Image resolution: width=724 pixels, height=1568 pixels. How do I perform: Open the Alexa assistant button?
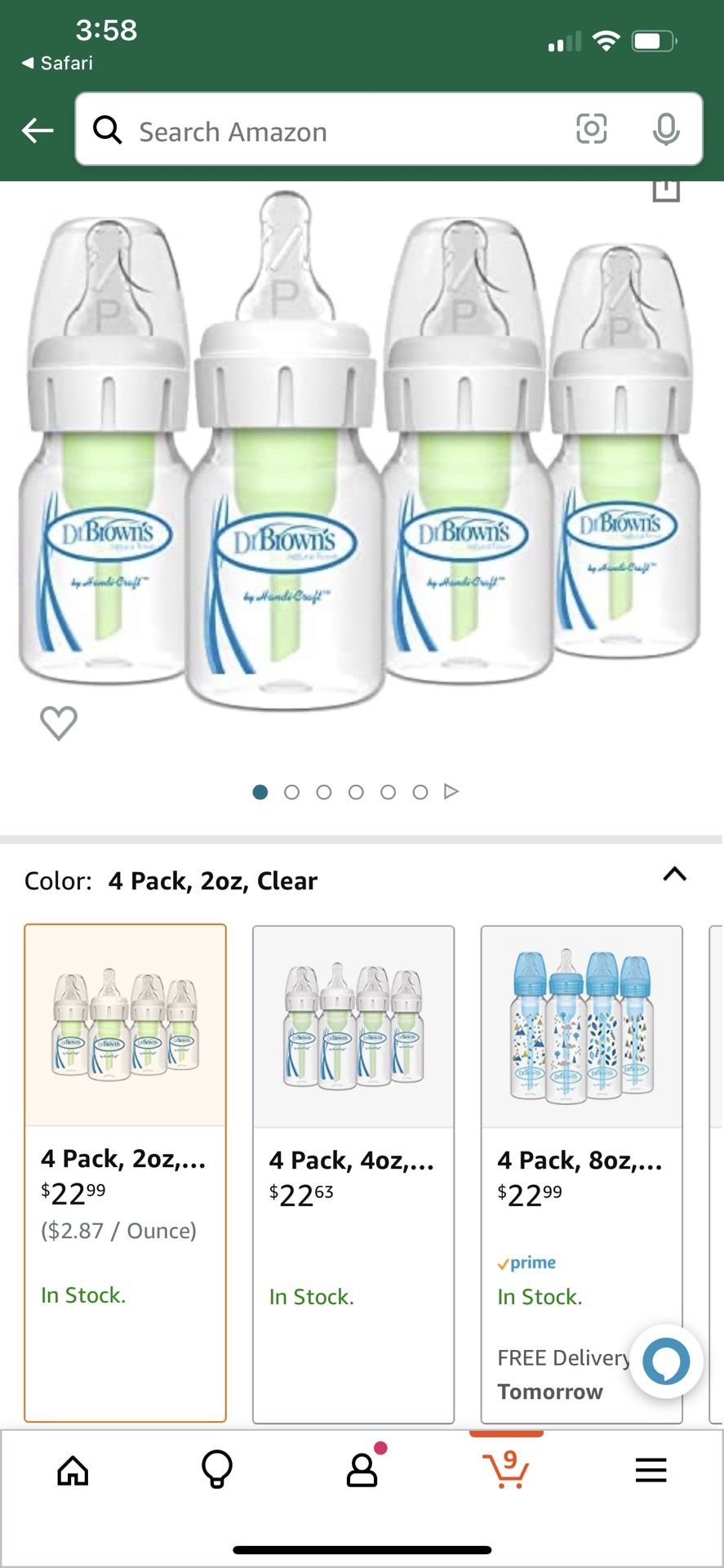(x=666, y=1361)
